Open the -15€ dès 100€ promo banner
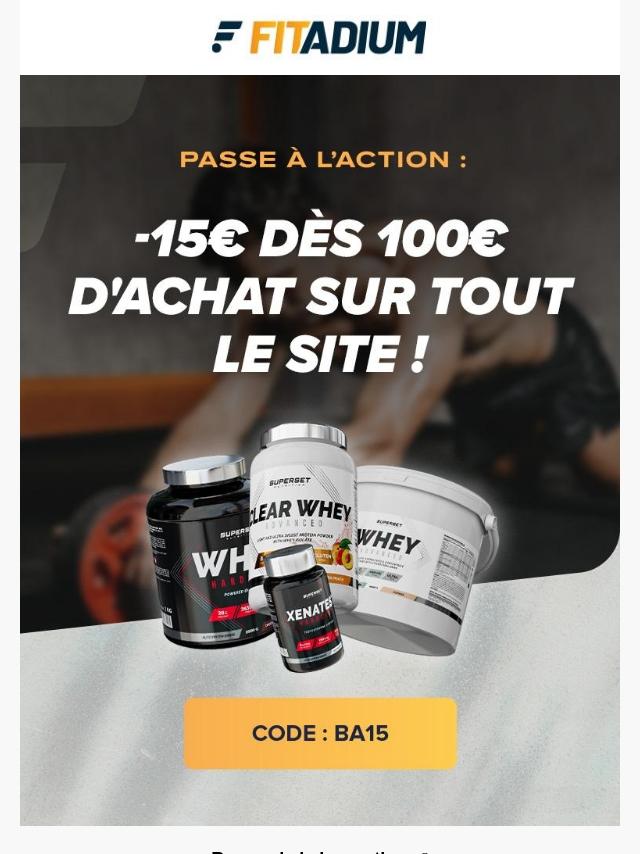The image size is (640, 854). click(x=320, y=450)
